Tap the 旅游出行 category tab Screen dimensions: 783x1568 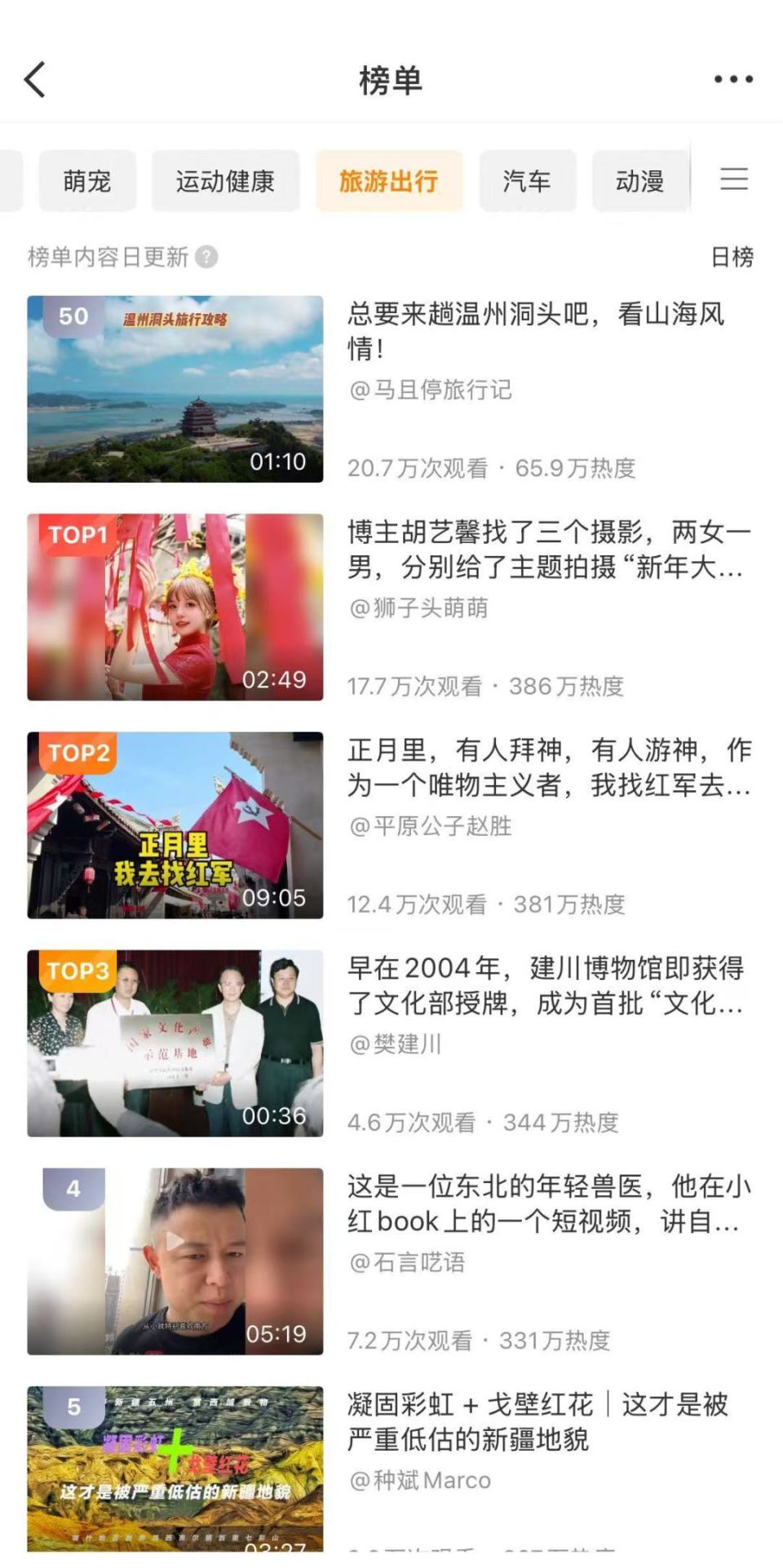(389, 181)
